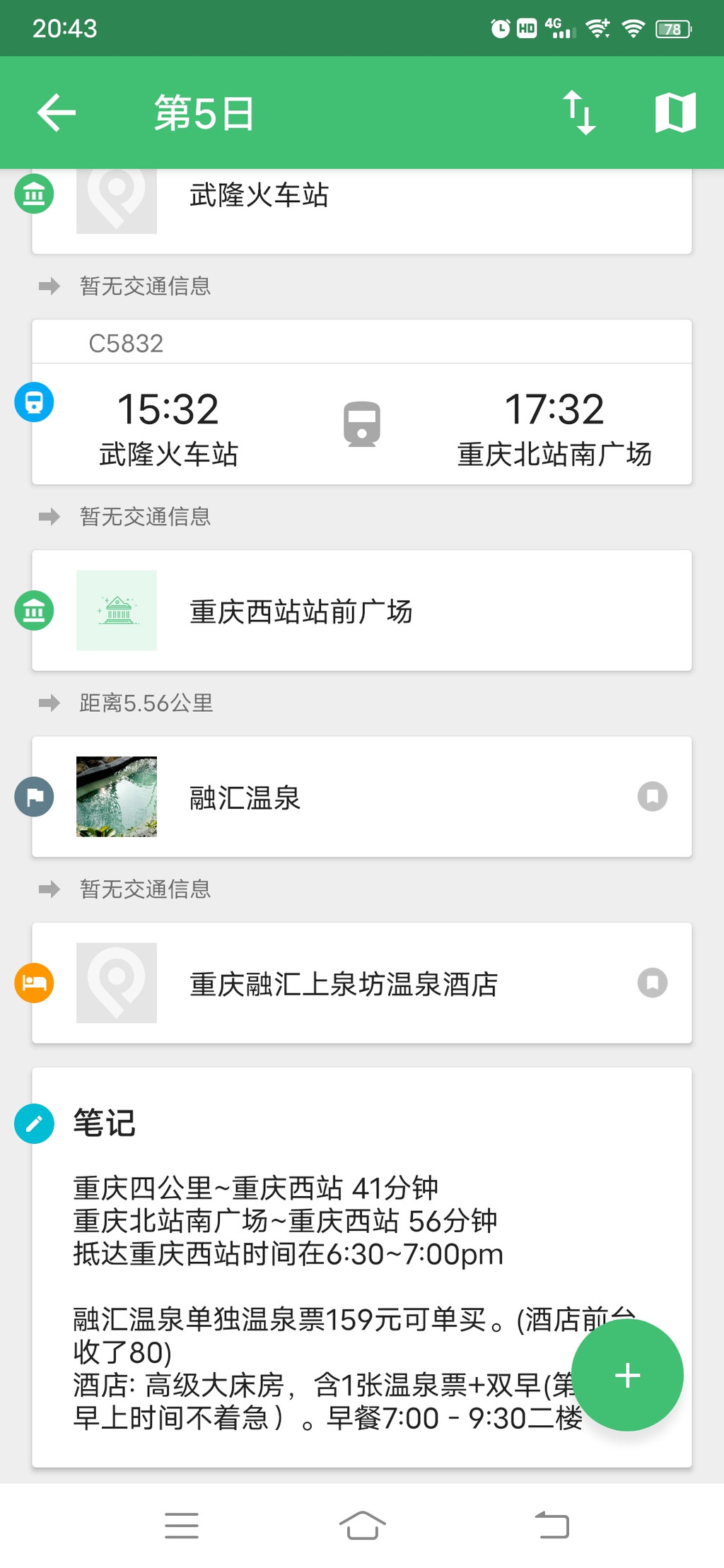Tap the bookmark icon on 融汇温泉

(x=652, y=797)
